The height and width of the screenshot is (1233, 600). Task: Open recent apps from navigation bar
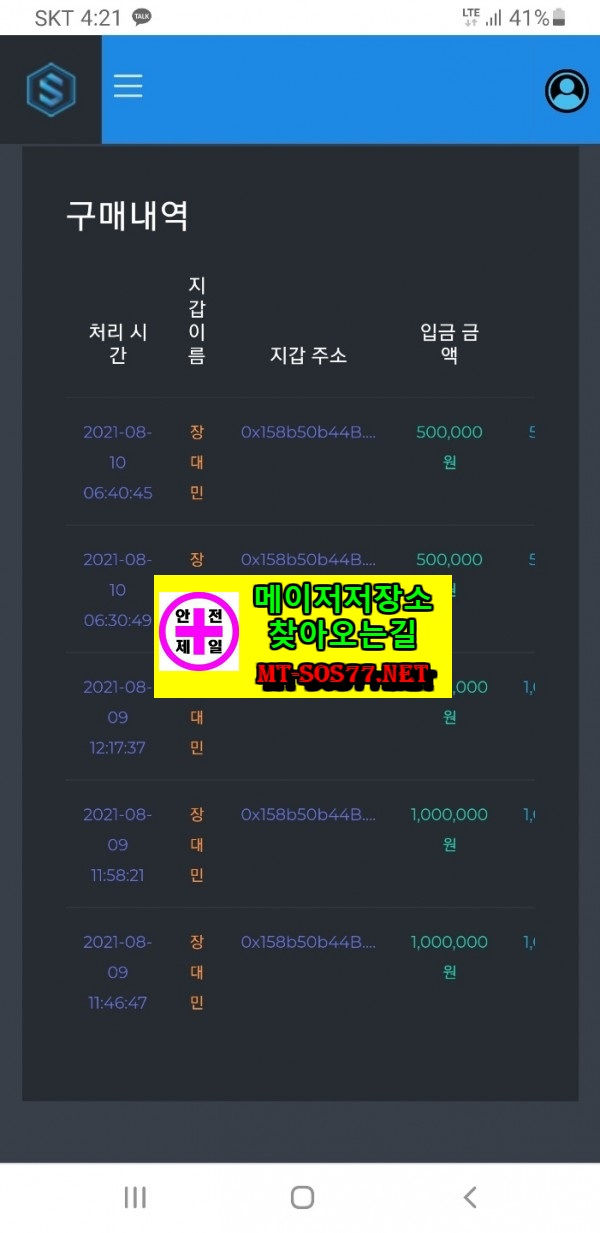[x=135, y=1197]
